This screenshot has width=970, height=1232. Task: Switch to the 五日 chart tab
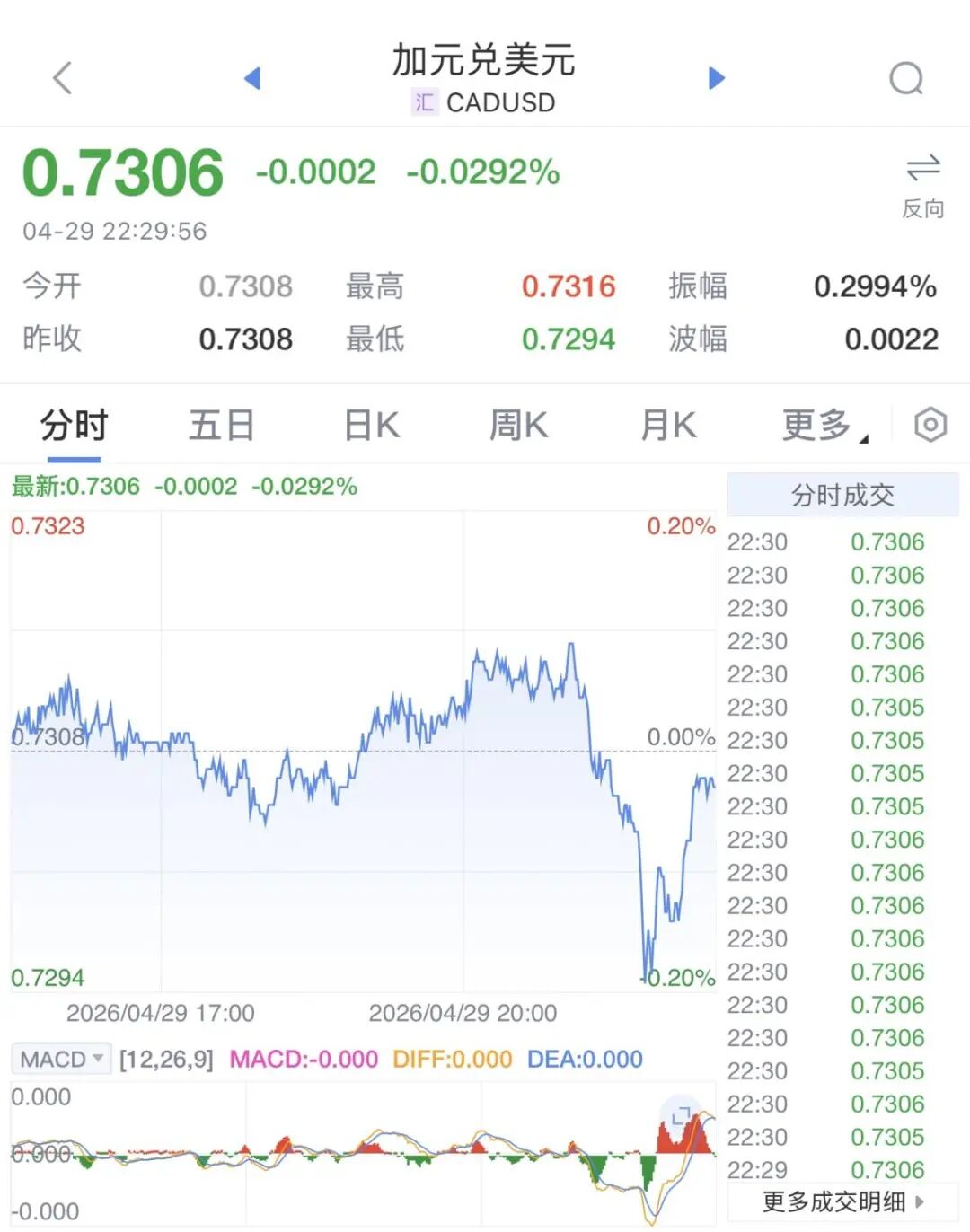pos(222,426)
